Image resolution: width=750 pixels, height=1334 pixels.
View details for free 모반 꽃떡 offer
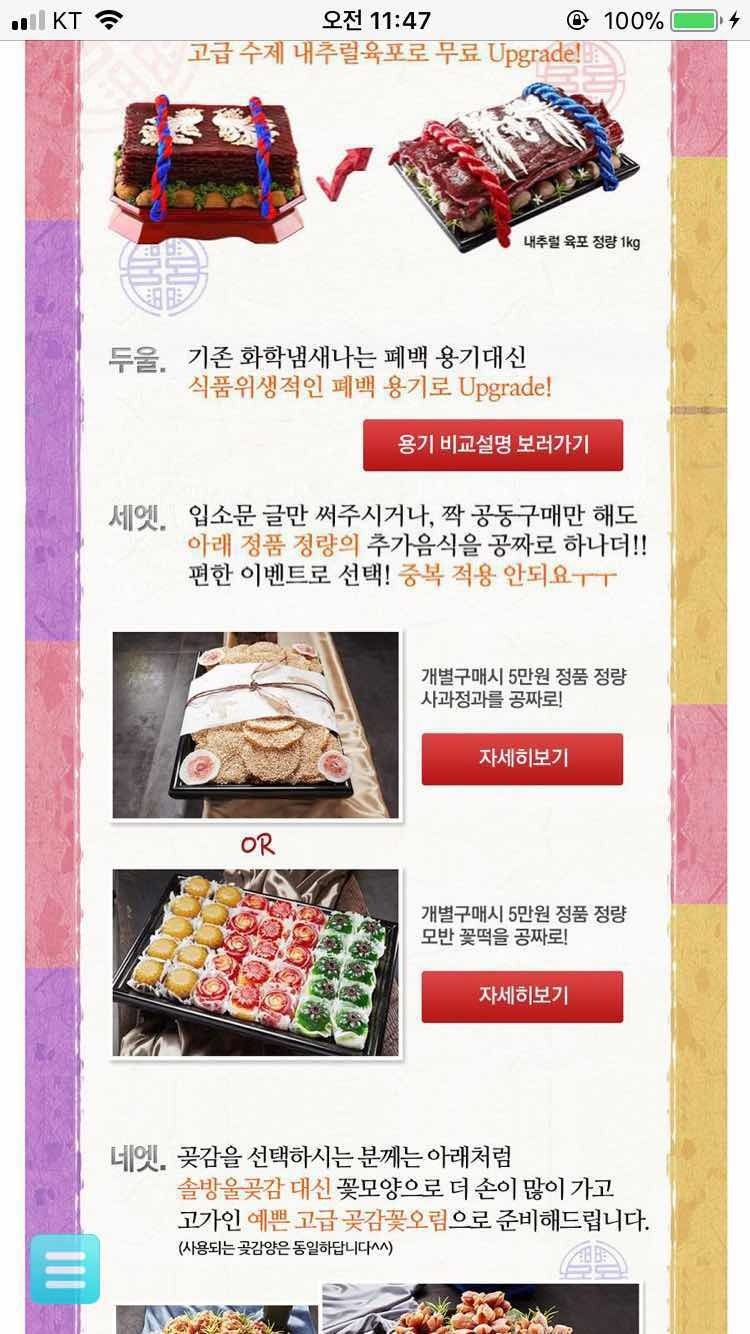click(522, 996)
